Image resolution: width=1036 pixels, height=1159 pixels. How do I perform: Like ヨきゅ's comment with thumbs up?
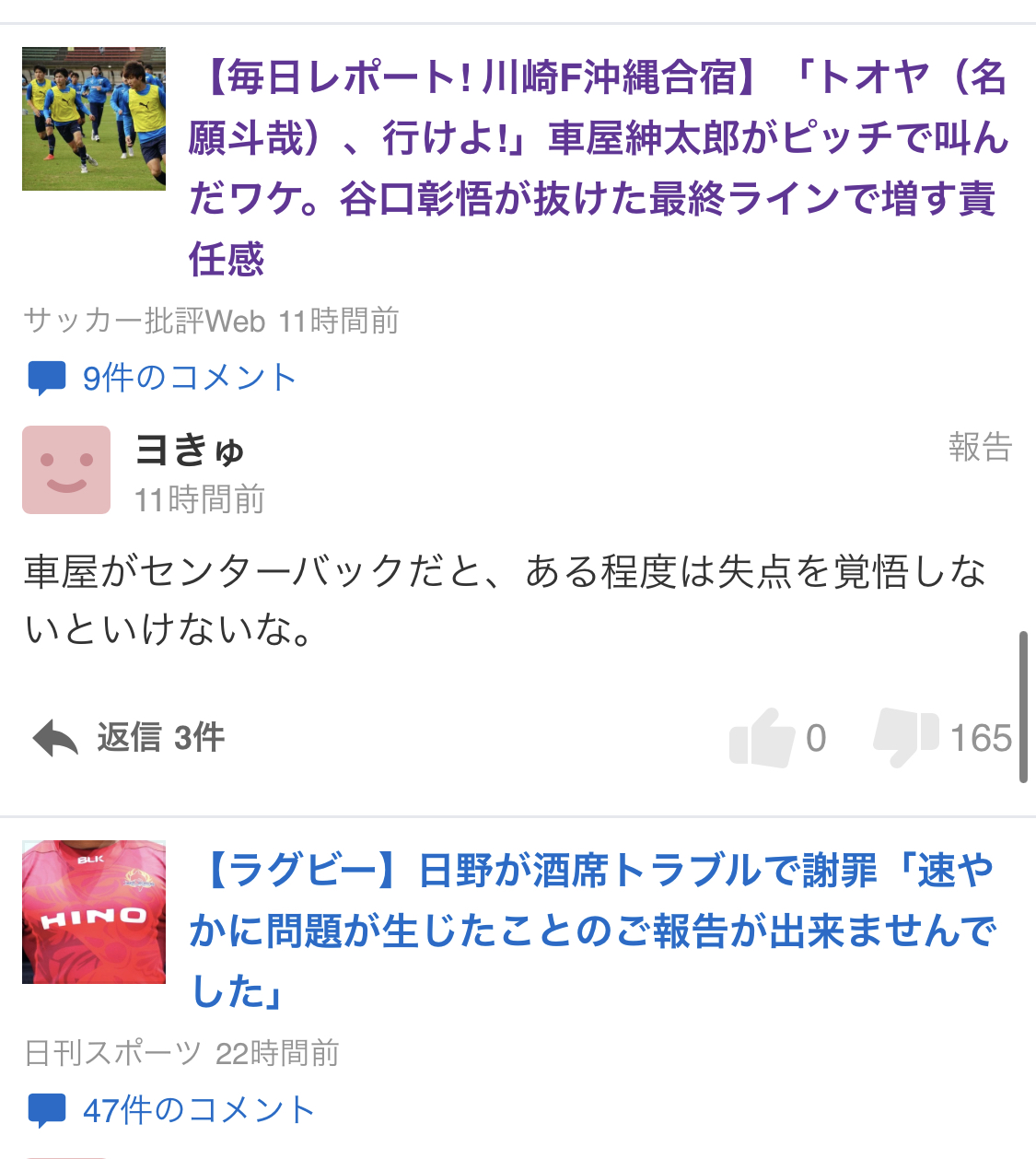point(762,738)
